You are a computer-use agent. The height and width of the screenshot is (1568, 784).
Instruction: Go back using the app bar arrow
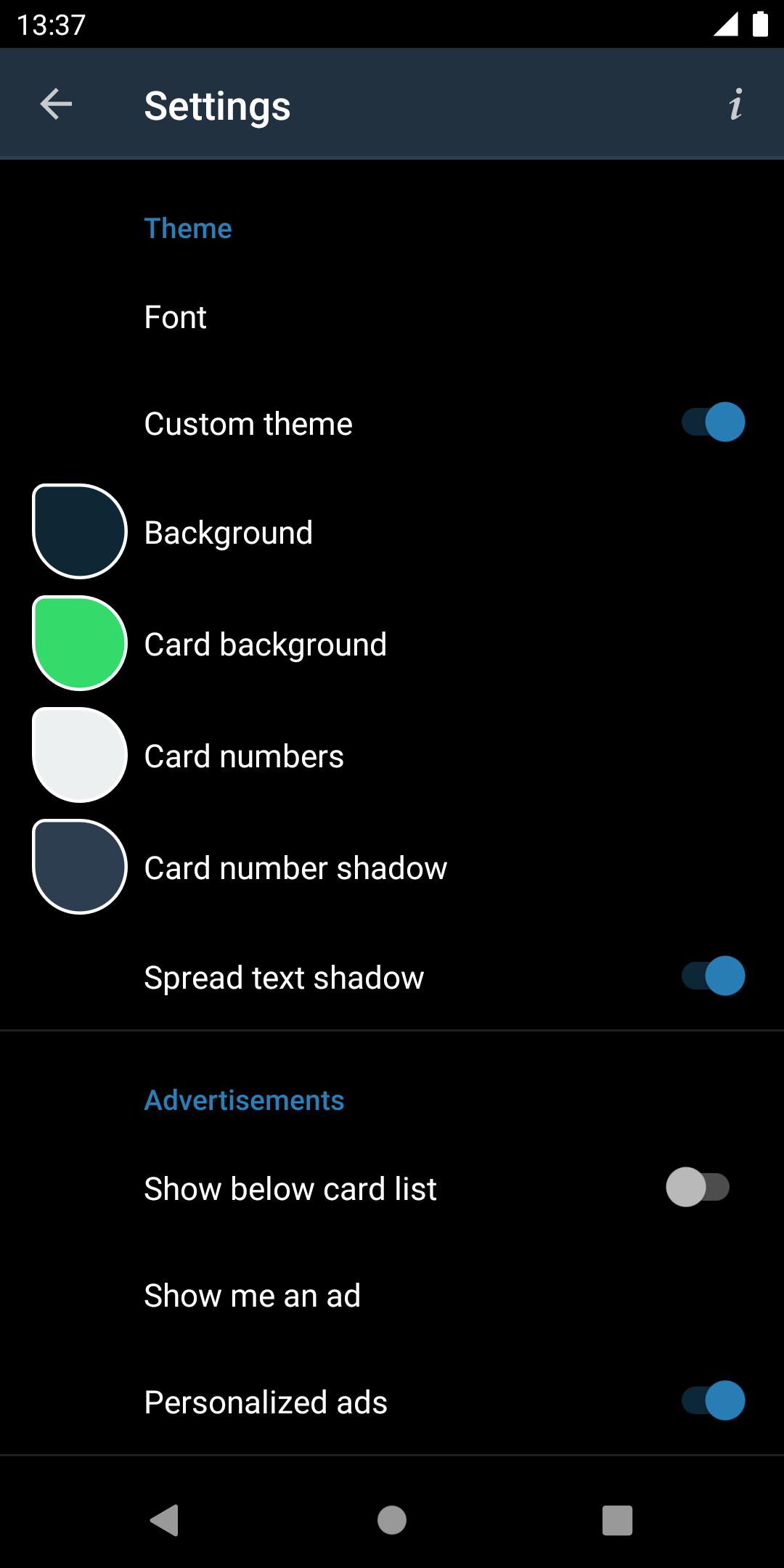point(56,105)
